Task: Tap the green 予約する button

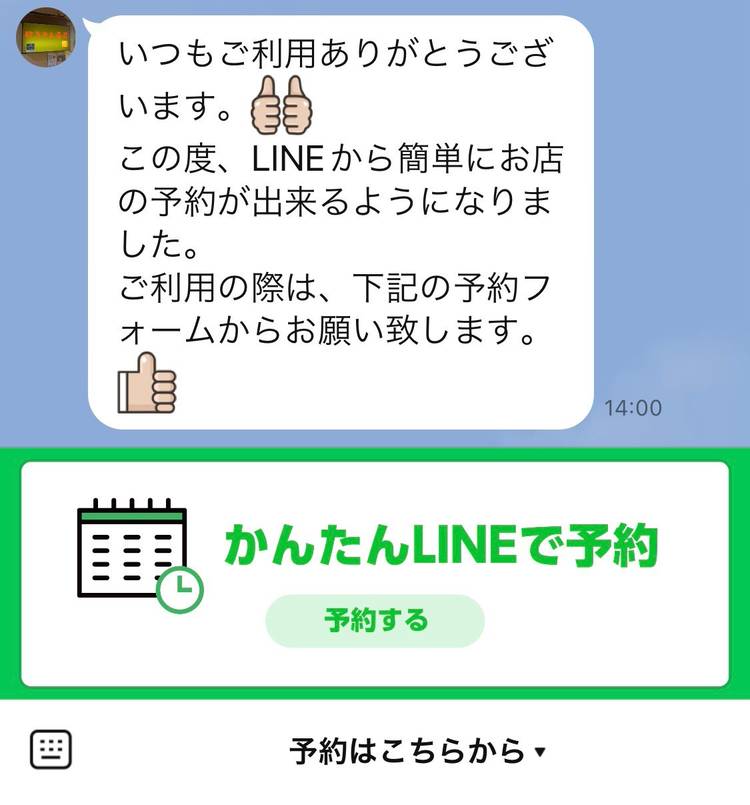Action: pos(375,621)
